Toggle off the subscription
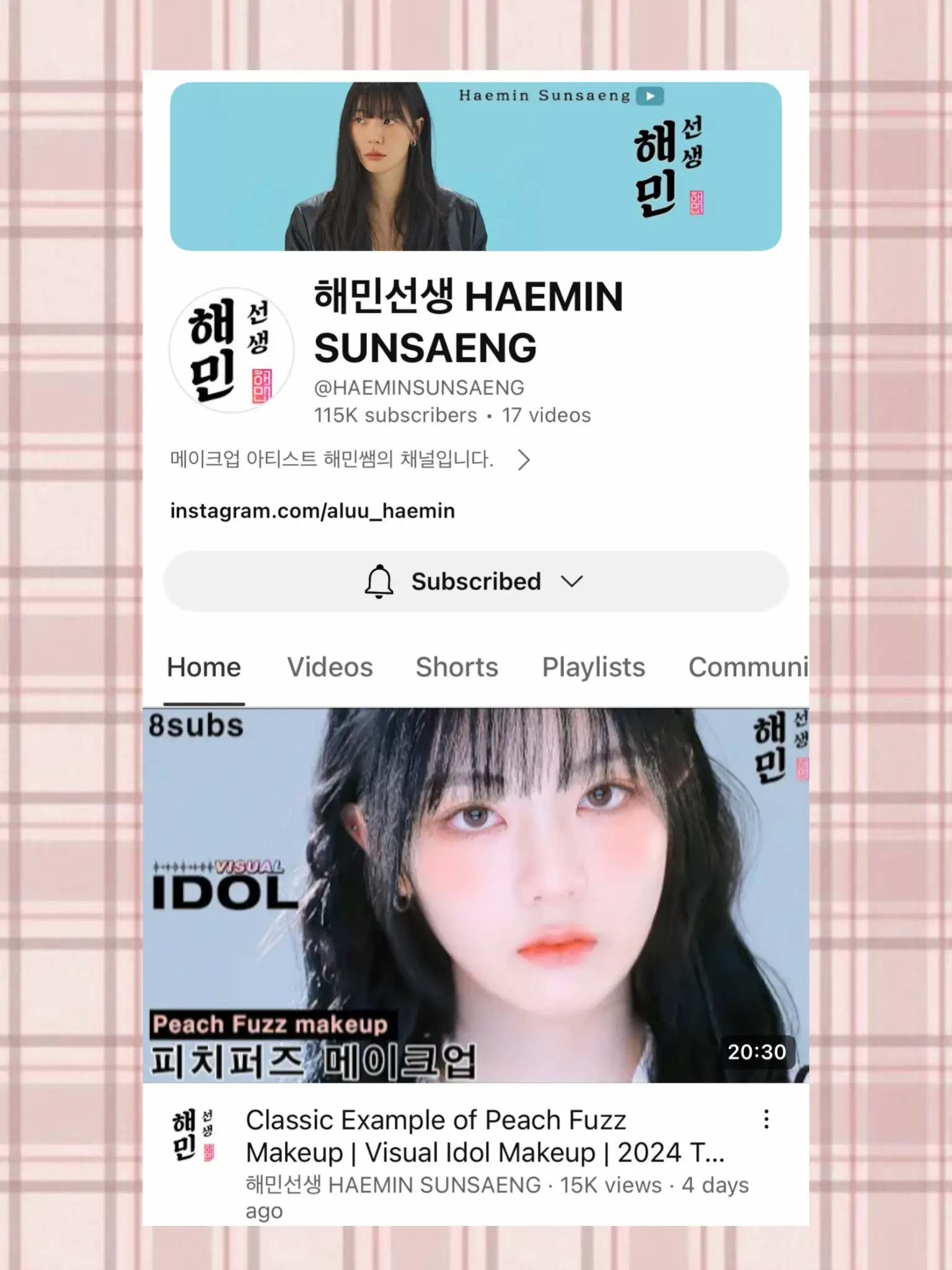The width and height of the screenshot is (952, 1270). 475,581
